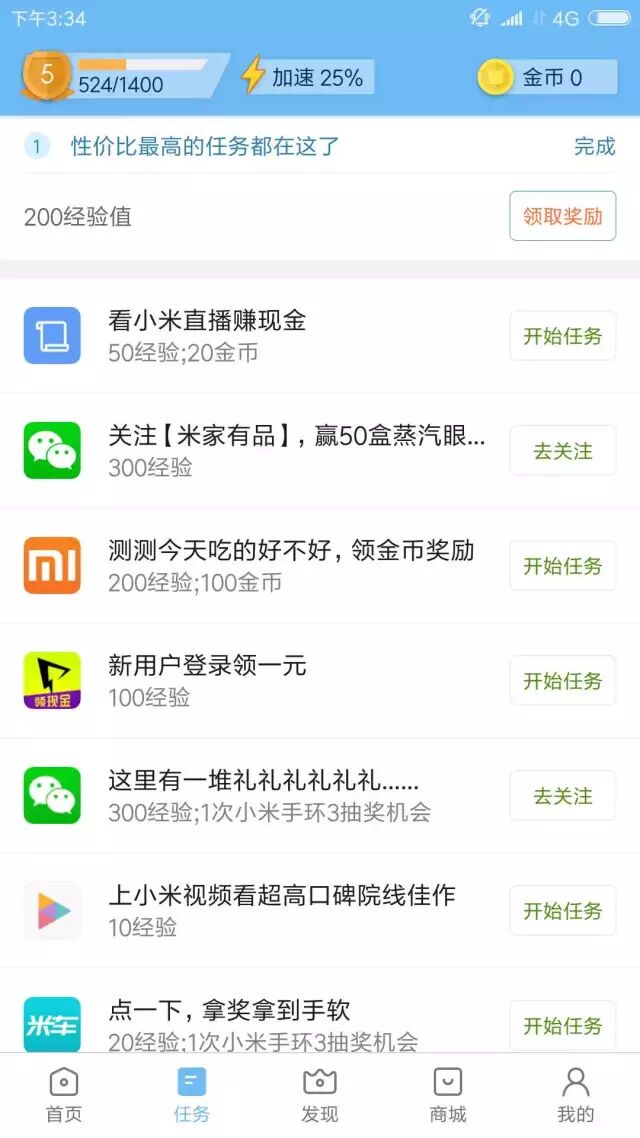Go to the 发现 tab
640x1138 pixels.
(x=320, y=1095)
